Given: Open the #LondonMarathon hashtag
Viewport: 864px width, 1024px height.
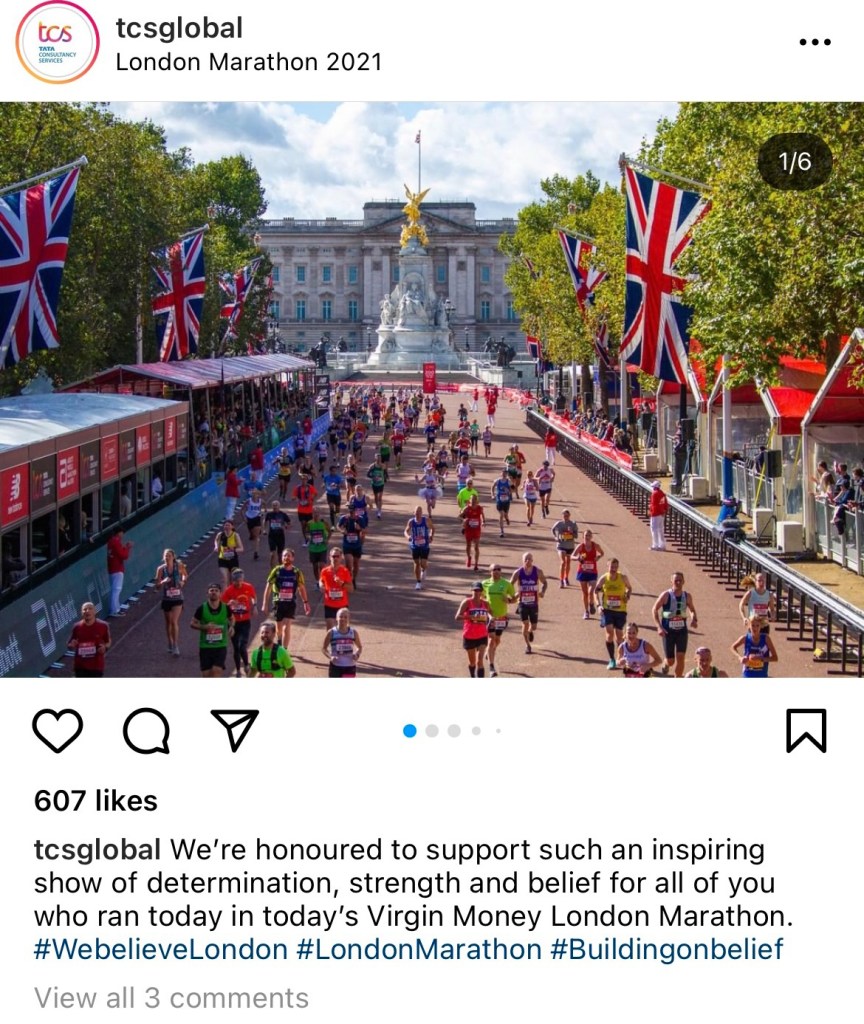Looking at the screenshot, I should coord(419,949).
